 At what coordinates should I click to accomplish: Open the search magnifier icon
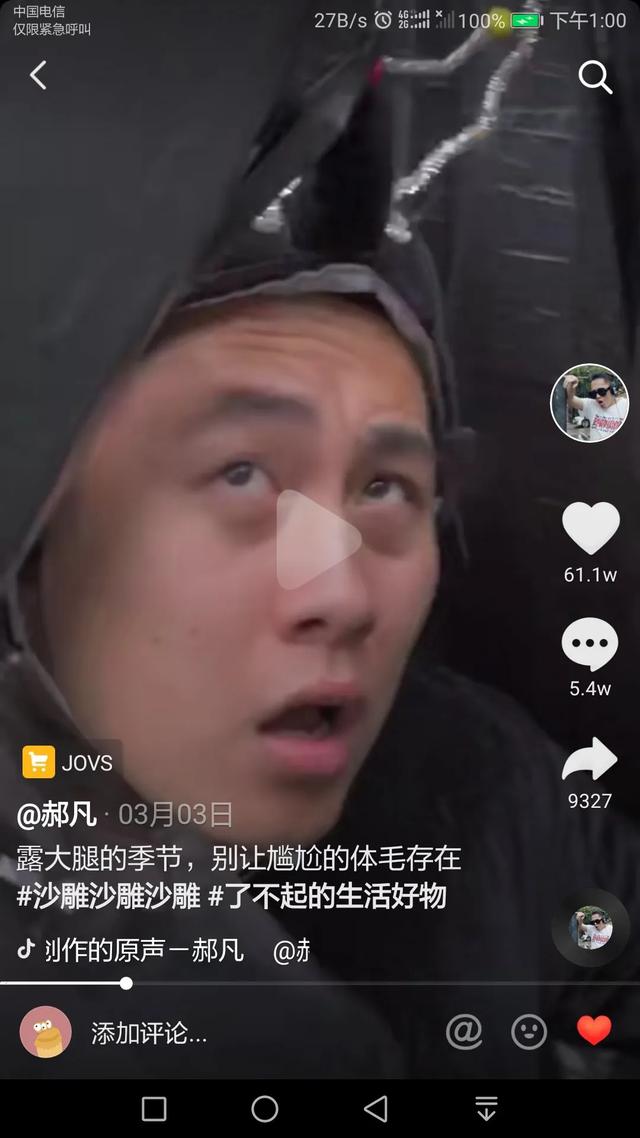tap(595, 77)
